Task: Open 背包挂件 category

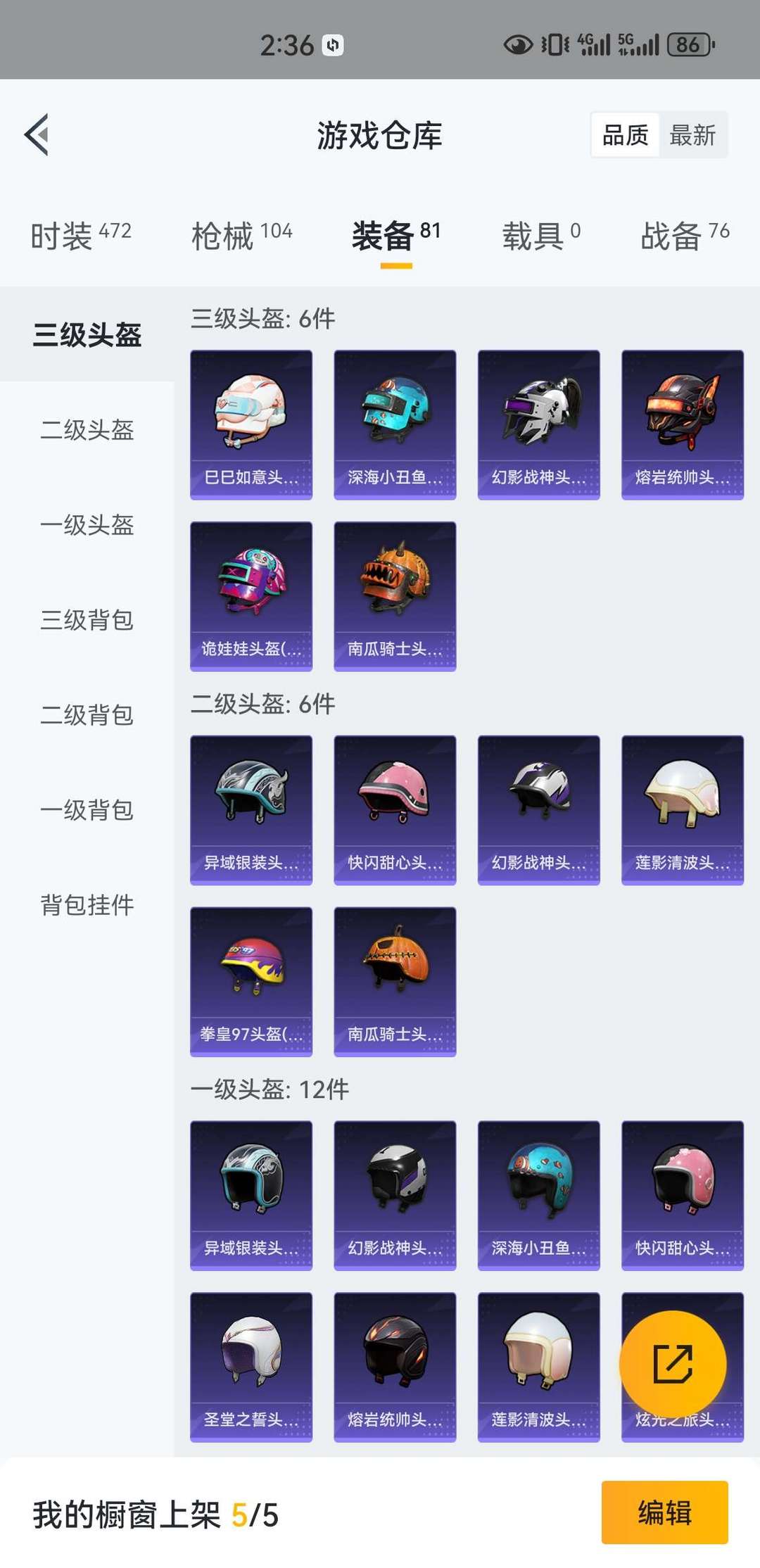Action: tap(87, 904)
